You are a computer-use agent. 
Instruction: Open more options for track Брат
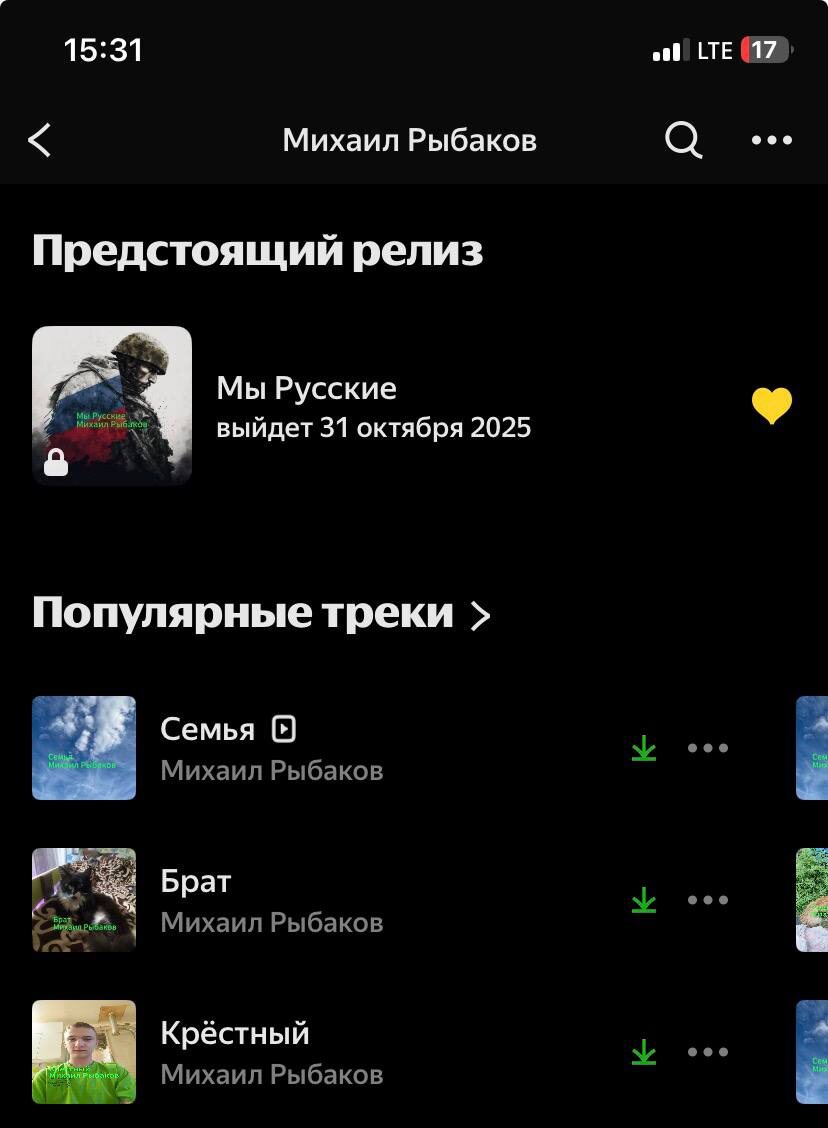(x=708, y=900)
